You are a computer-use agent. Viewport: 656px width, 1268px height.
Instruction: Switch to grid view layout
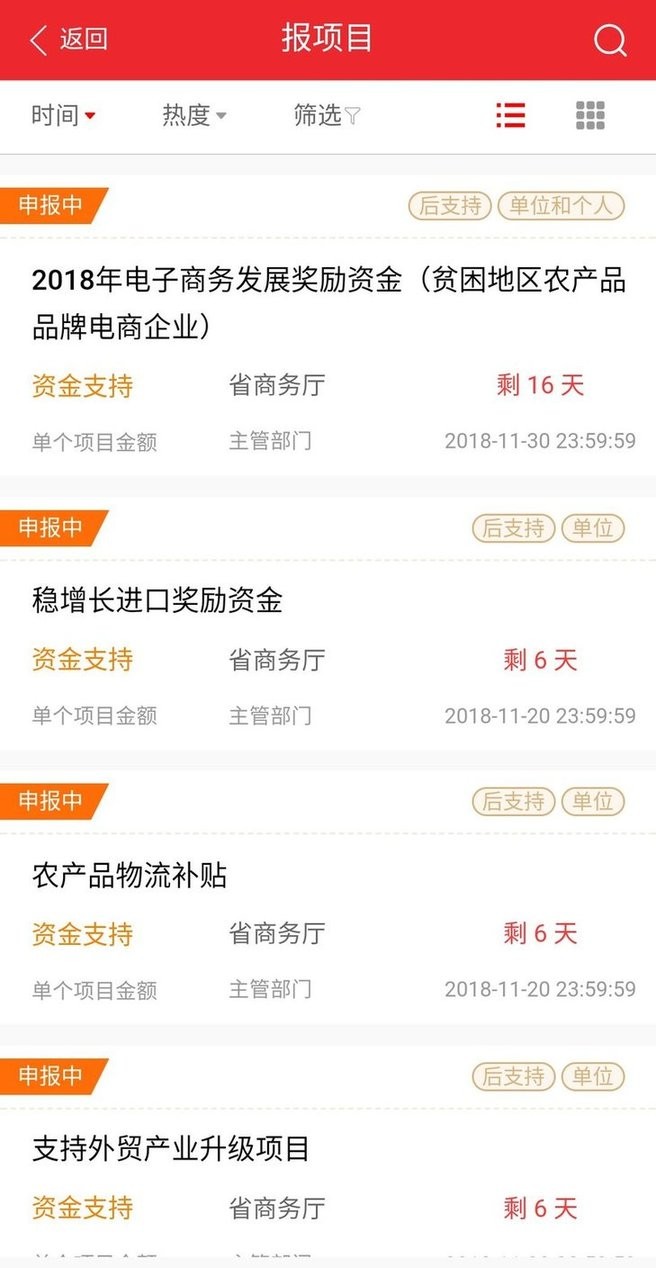point(590,116)
